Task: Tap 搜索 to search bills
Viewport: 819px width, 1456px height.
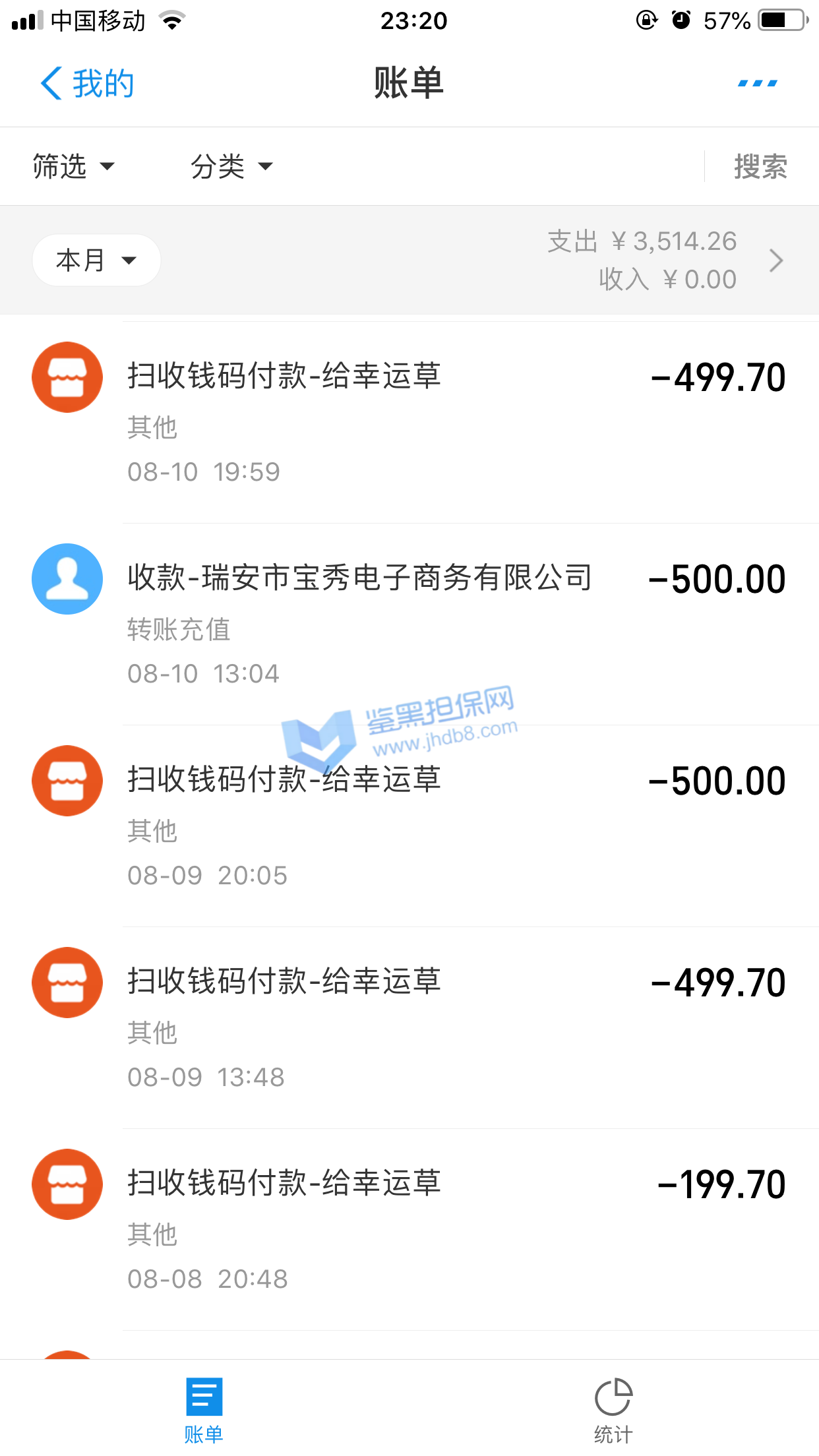Action: [760, 166]
